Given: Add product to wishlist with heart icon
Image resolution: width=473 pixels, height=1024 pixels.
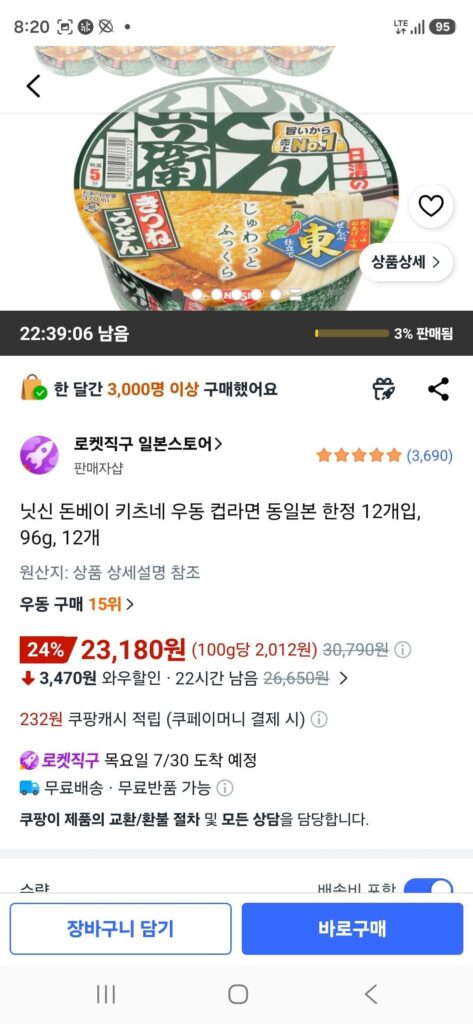Looking at the screenshot, I should coord(431,206).
